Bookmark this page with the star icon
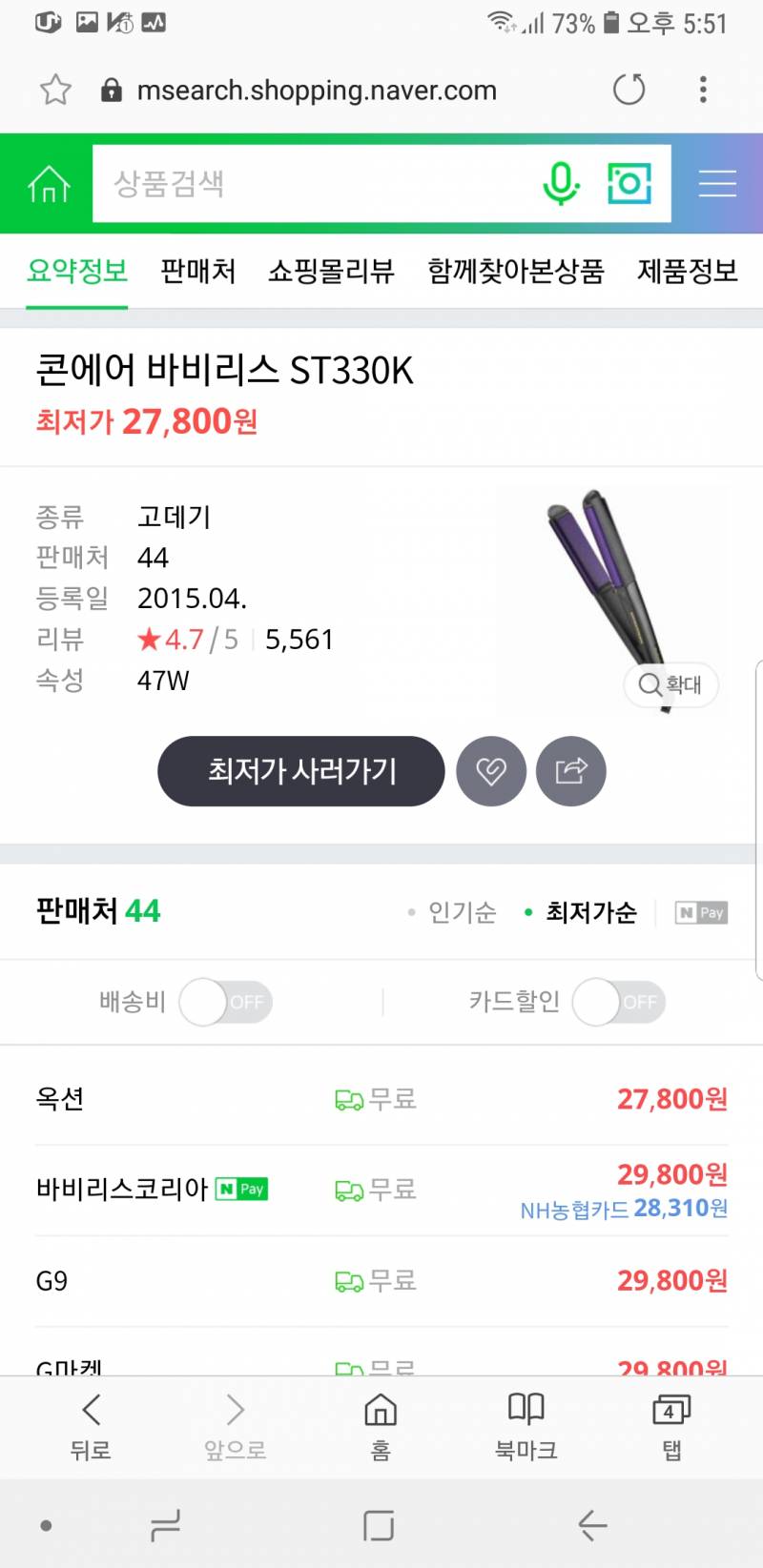Image resolution: width=763 pixels, height=1568 pixels. 54,89
